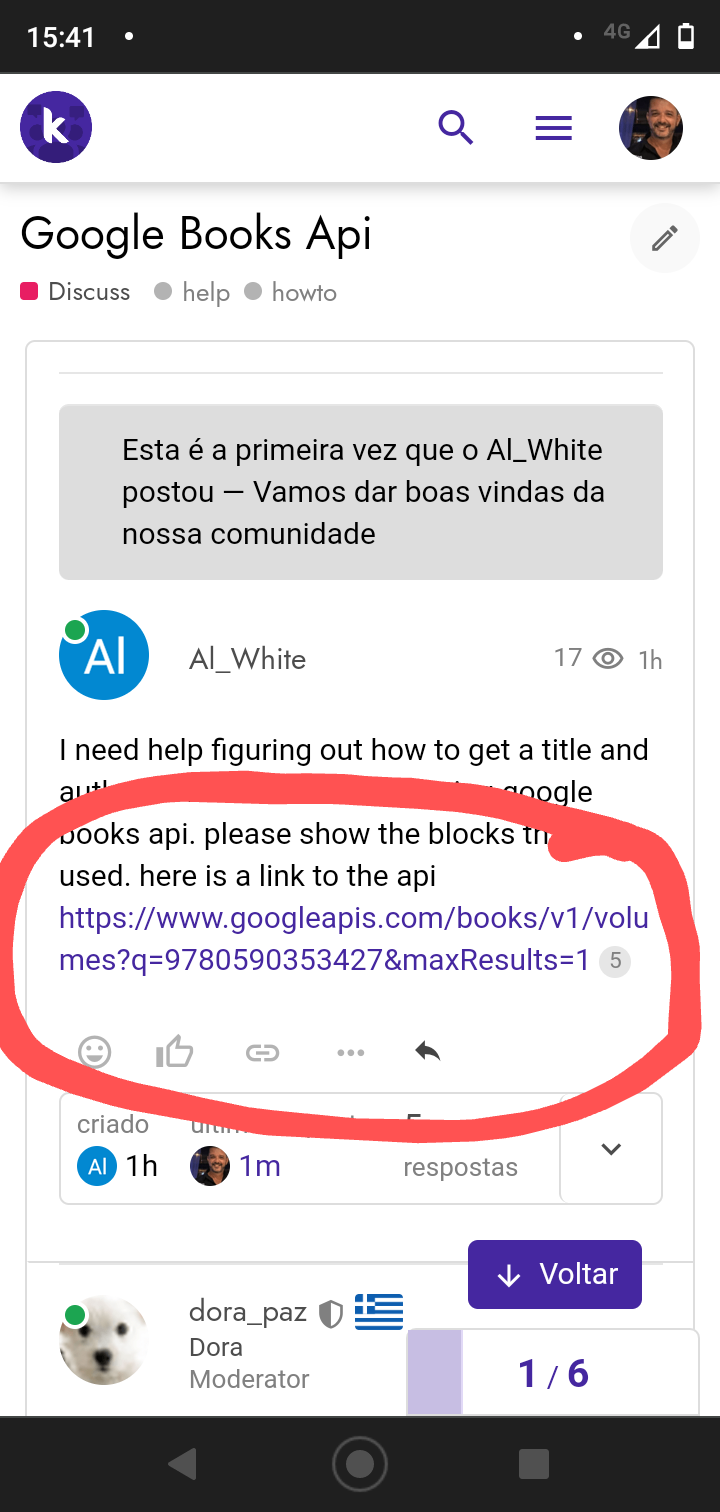Viewport: 720px width, 1512px height.
Task: Reply to Al_White's post
Action: tap(428, 1051)
